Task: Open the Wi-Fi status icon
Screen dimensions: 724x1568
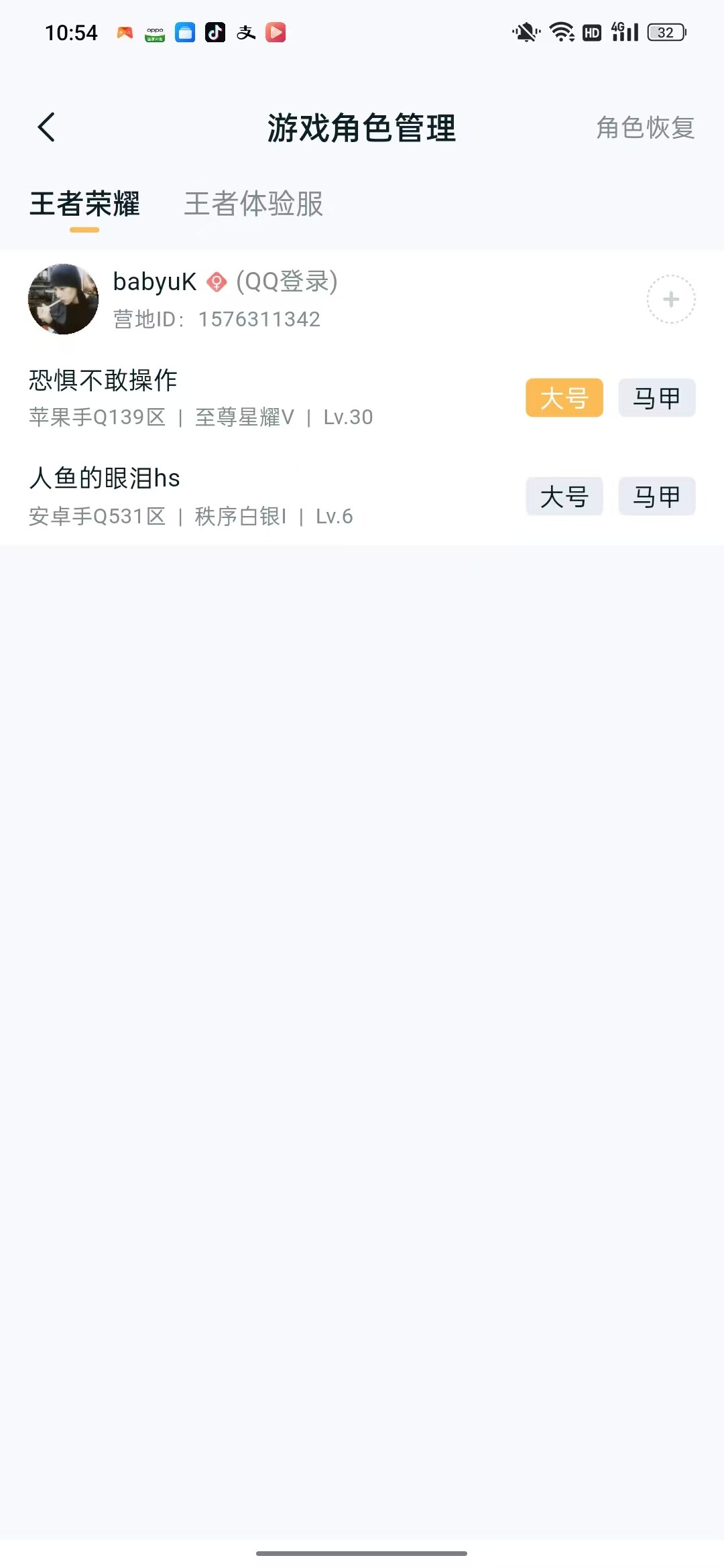Action: click(562, 31)
